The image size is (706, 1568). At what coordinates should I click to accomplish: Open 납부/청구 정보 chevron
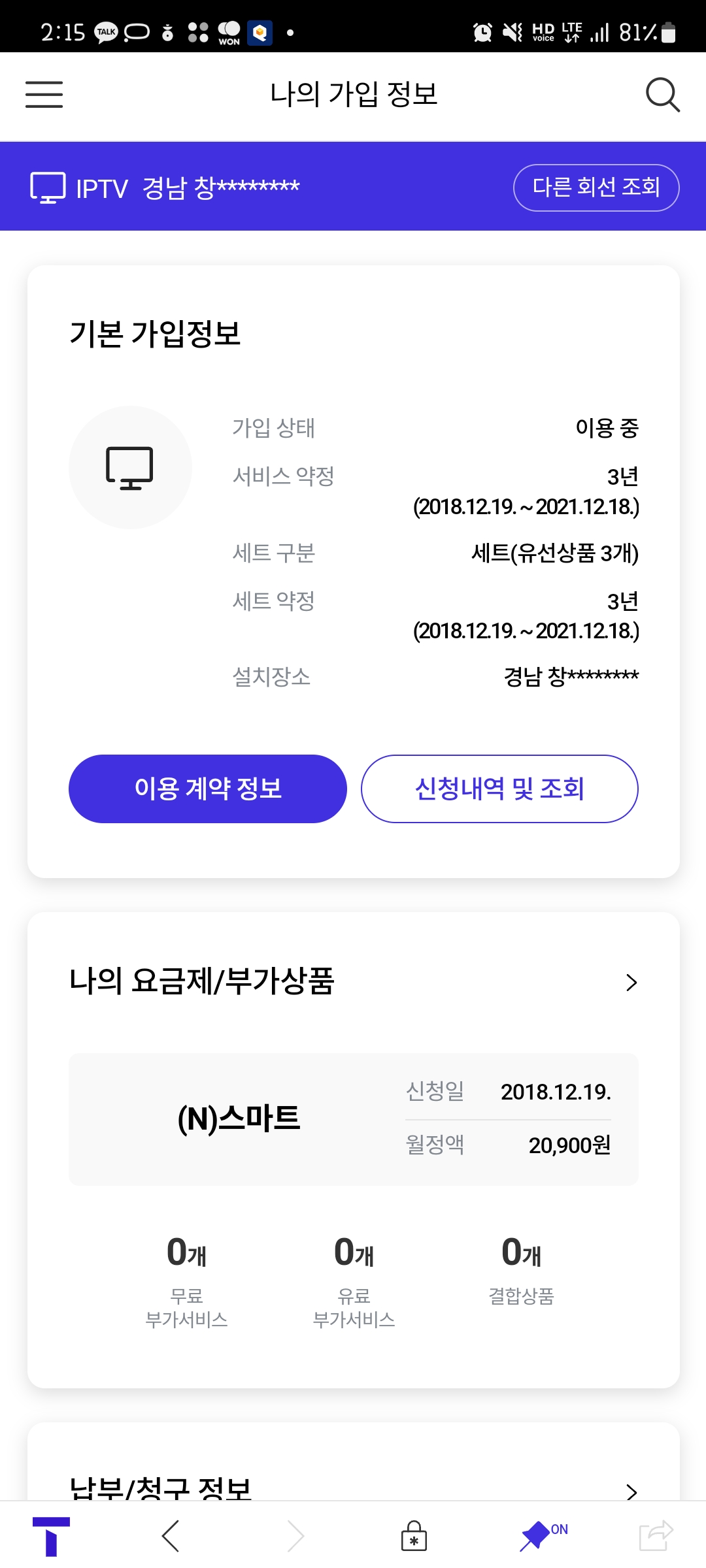[631, 1492]
